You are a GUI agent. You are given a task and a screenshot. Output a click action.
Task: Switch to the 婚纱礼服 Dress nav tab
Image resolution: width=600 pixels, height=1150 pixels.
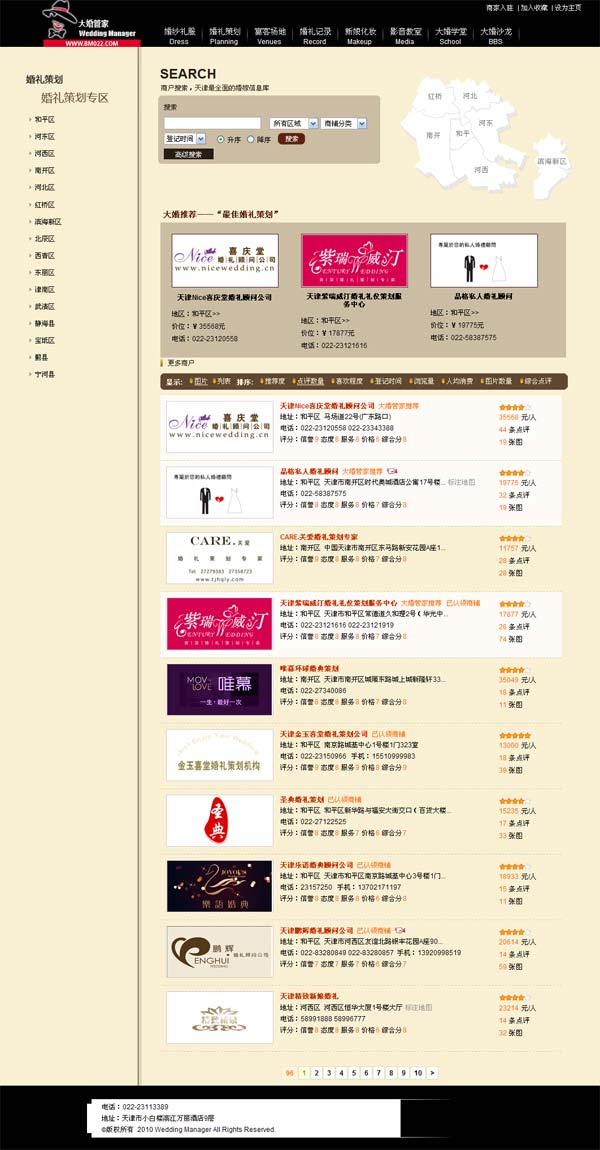[x=179, y=36]
